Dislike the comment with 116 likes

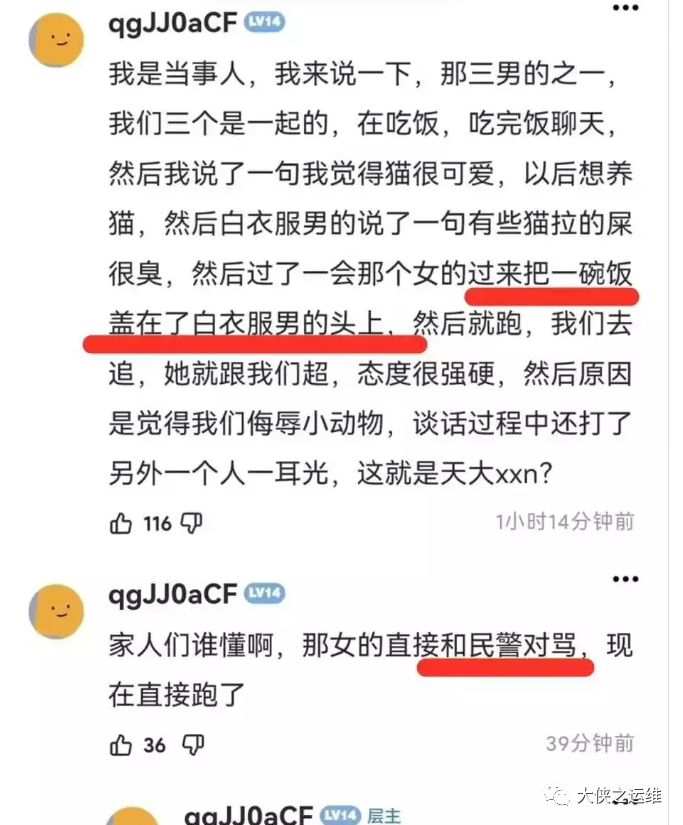tap(193, 522)
